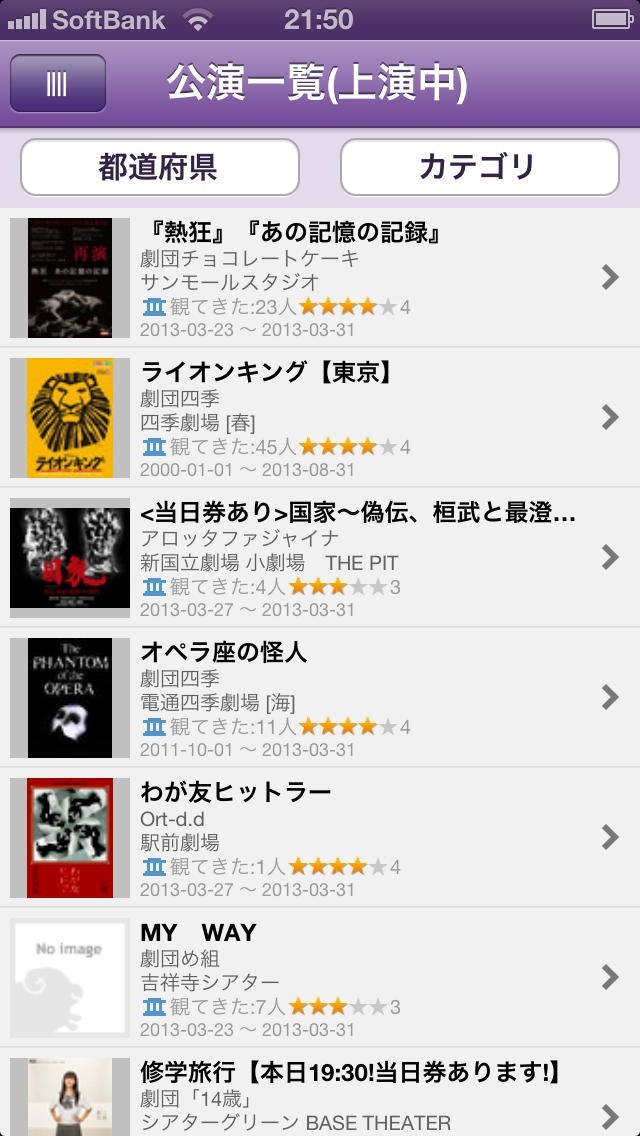Select わが友ヒットラー performance

pyautogui.click(x=320, y=838)
